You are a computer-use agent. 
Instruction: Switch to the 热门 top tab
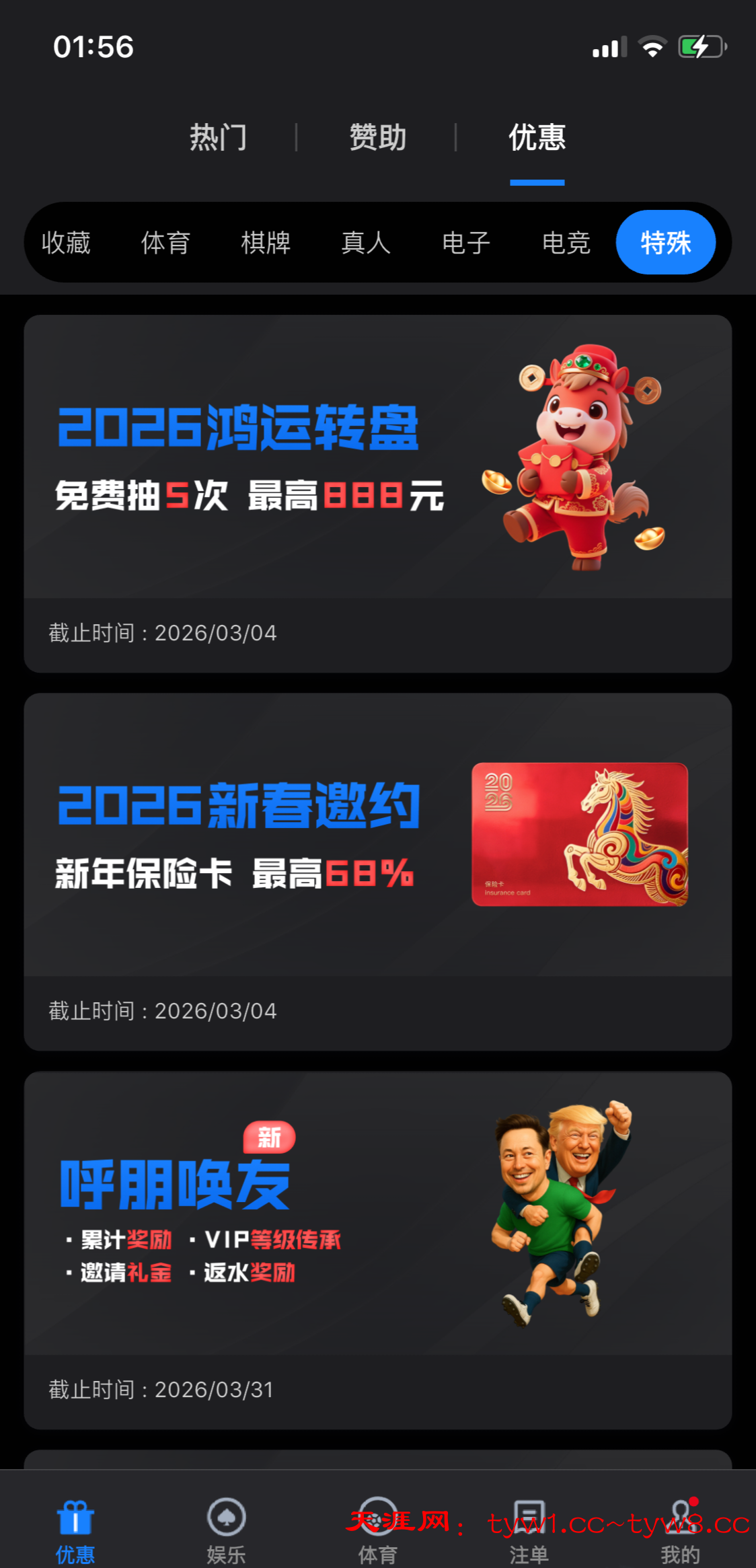(x=218, y=137)
